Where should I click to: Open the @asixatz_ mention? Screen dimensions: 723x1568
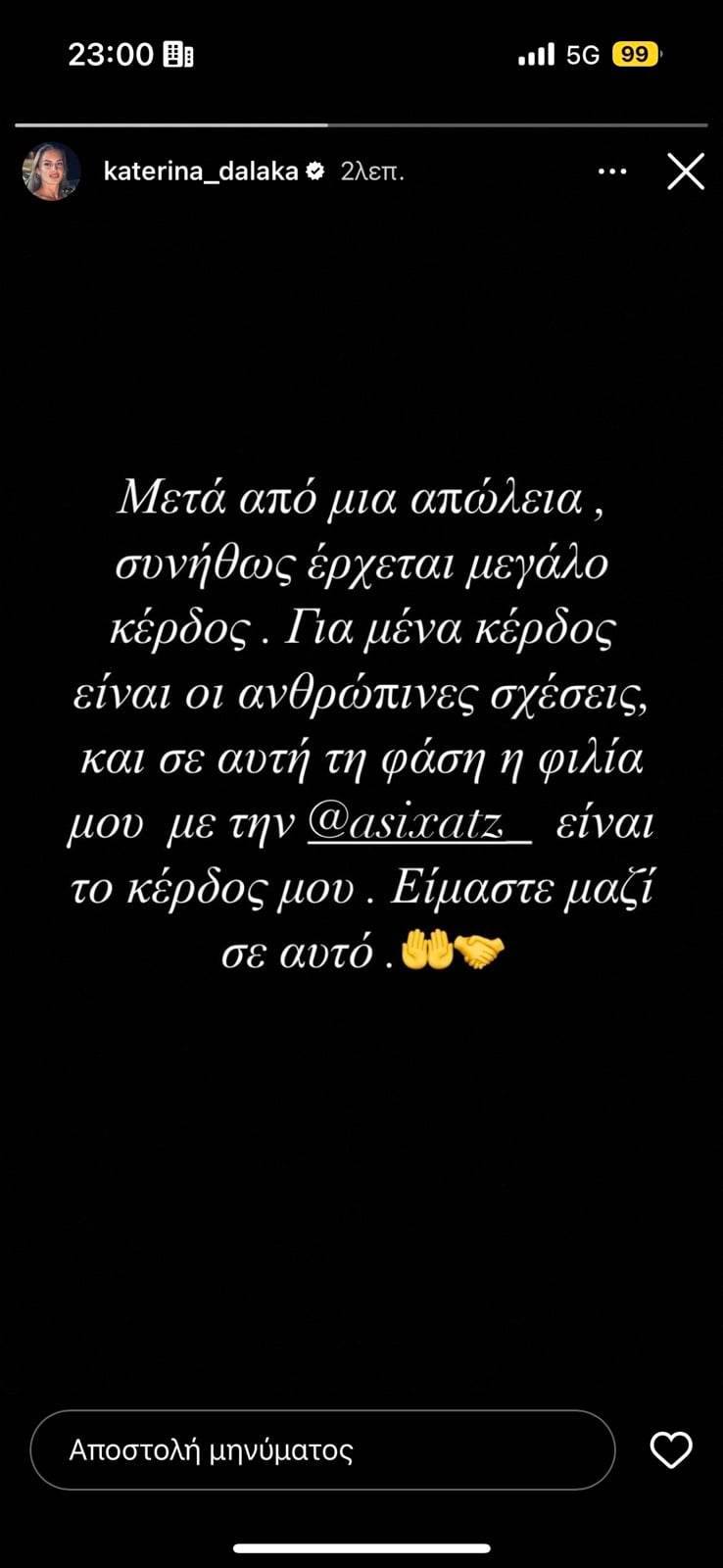pyautogui.click(x=419, y=825)
